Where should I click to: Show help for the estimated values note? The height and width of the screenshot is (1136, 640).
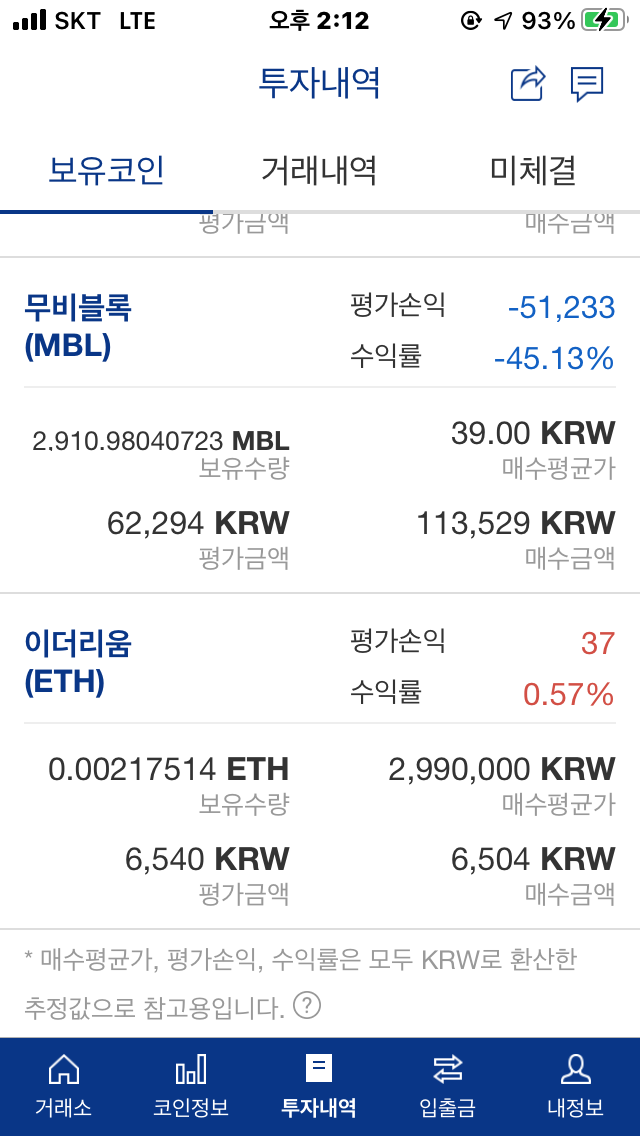[x=307, y=1005]
